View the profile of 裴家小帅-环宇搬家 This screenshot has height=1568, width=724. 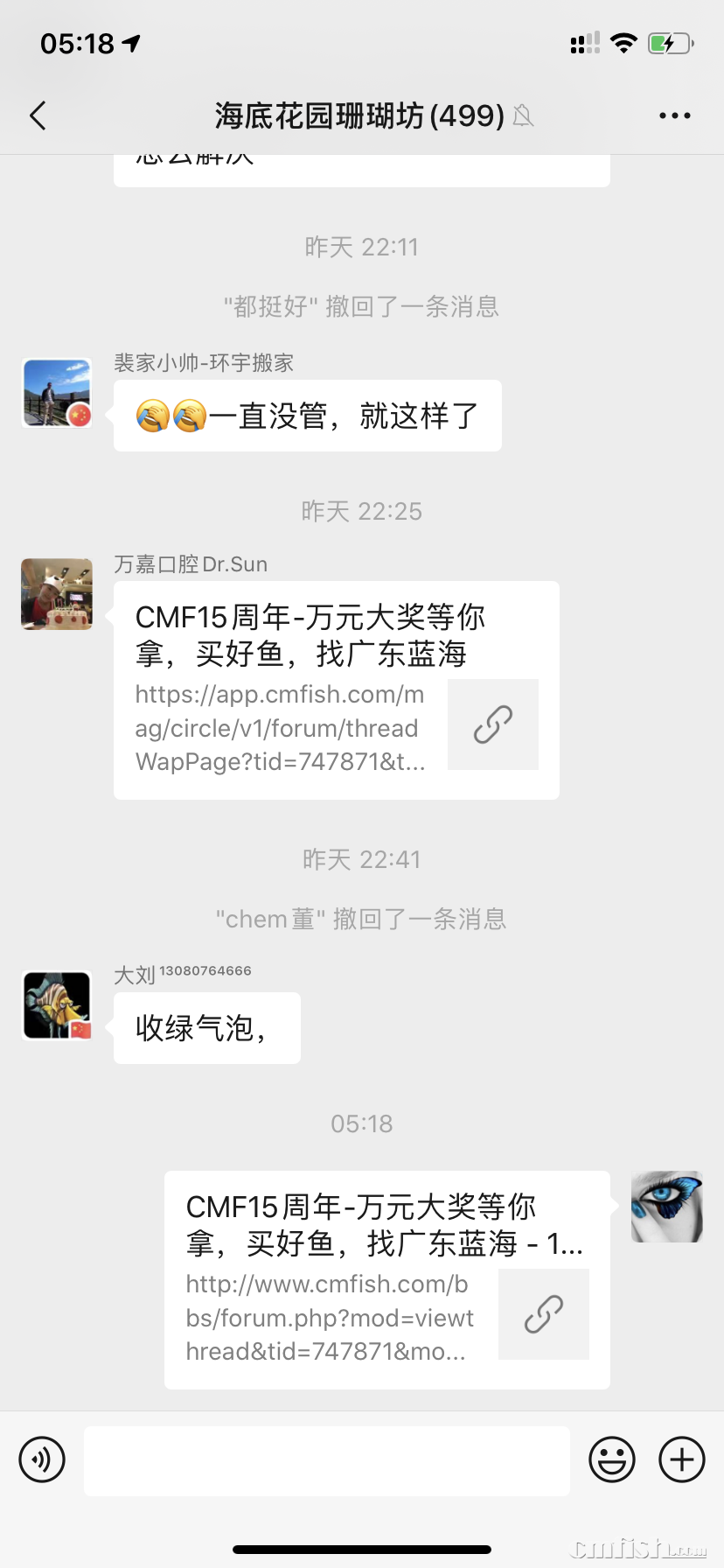(x=57, y=393)
